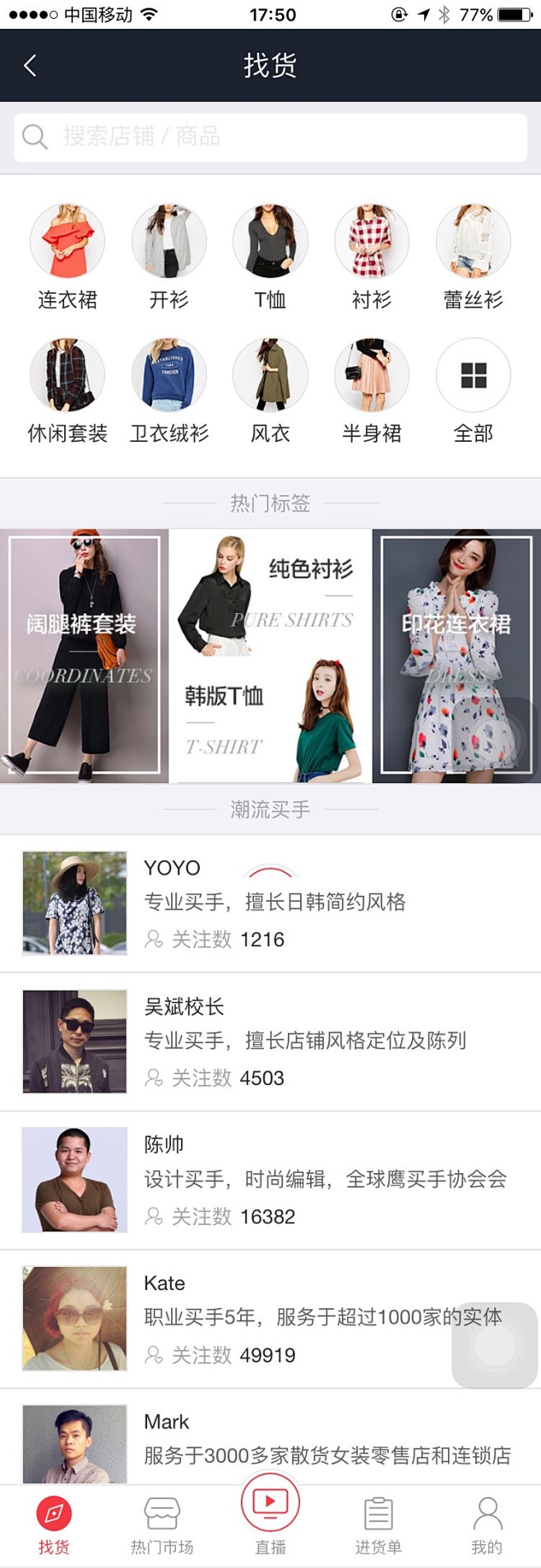Tap the 搜索店铺/商品 search field
Viewport: 541px width, 1568px height.
click(x=270, y=137)
